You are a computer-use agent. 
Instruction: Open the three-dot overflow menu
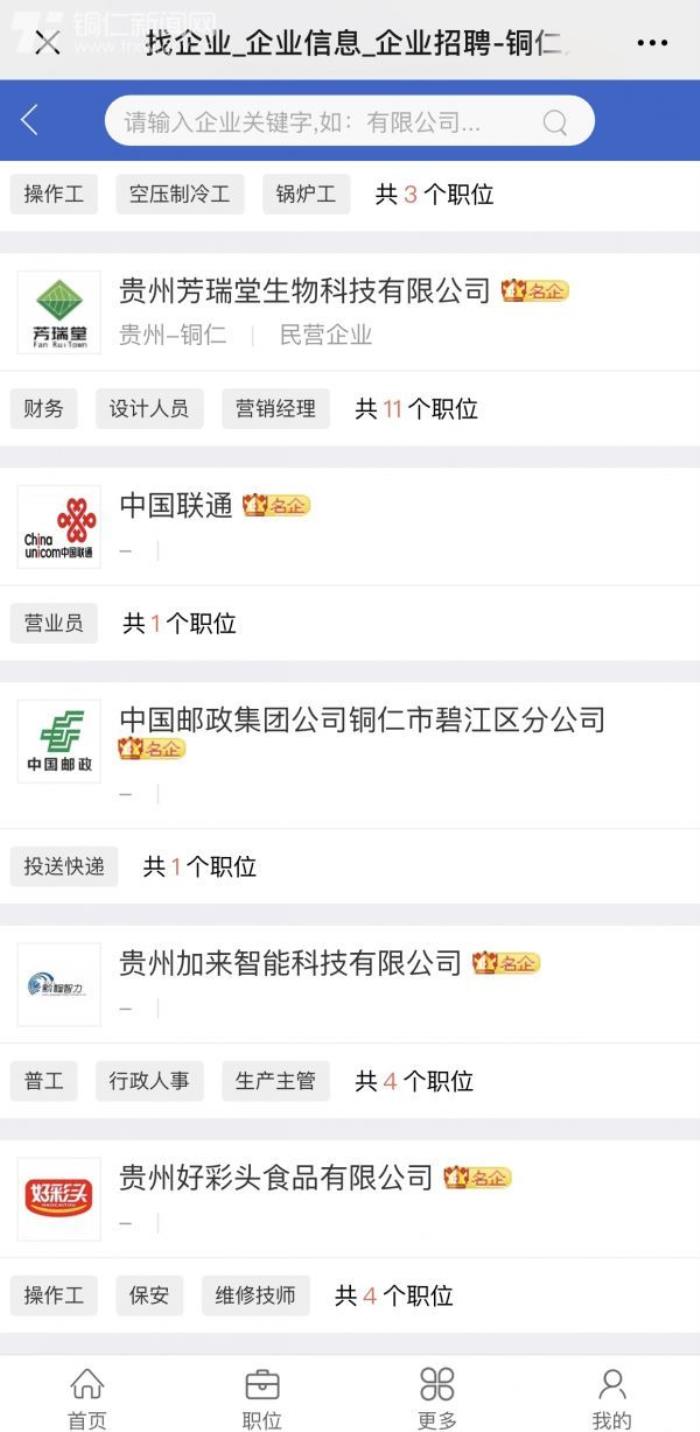[652, 43]
